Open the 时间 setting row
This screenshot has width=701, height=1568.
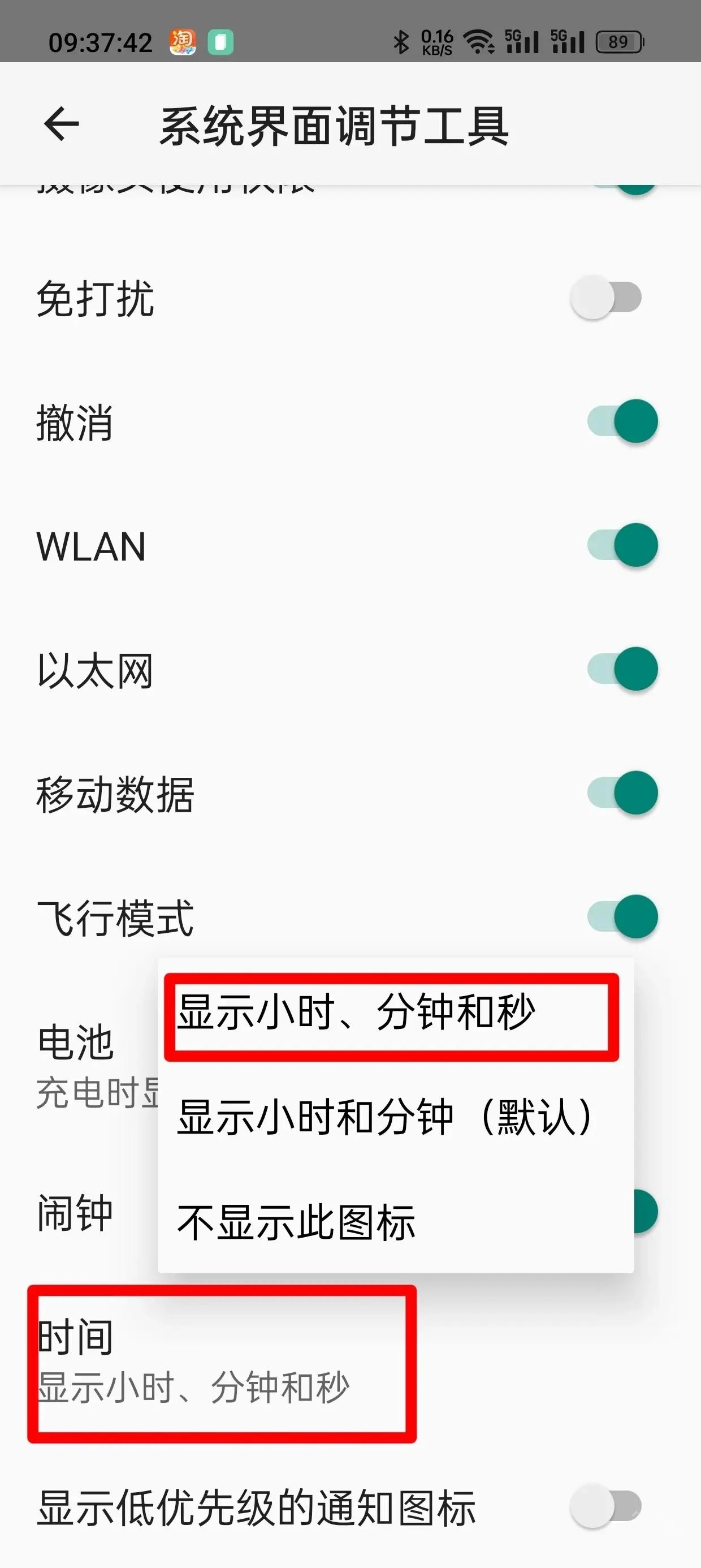click(x=350, y=1362)
